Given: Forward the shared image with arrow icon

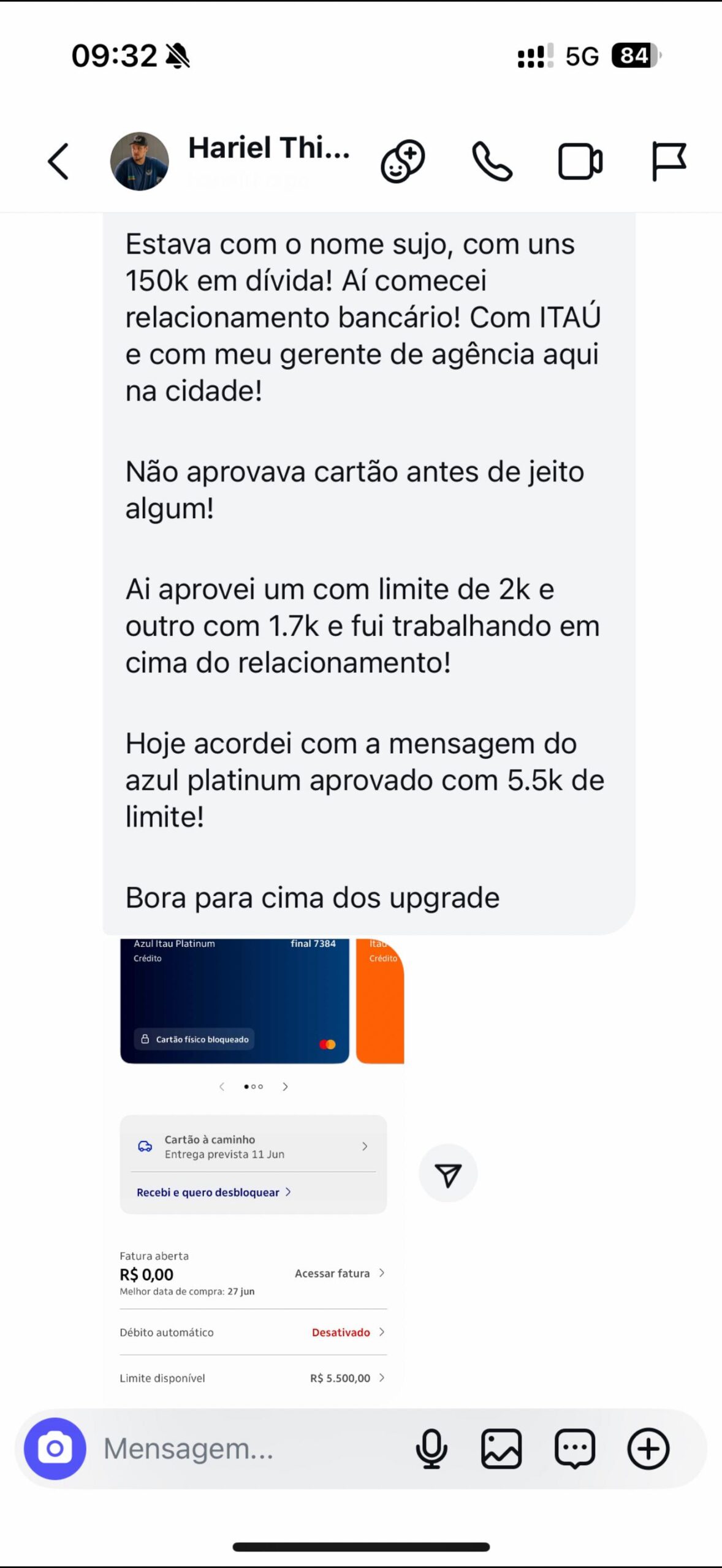Looking at the screenshot, I should pyautogui.click(x=448, y=1173).
